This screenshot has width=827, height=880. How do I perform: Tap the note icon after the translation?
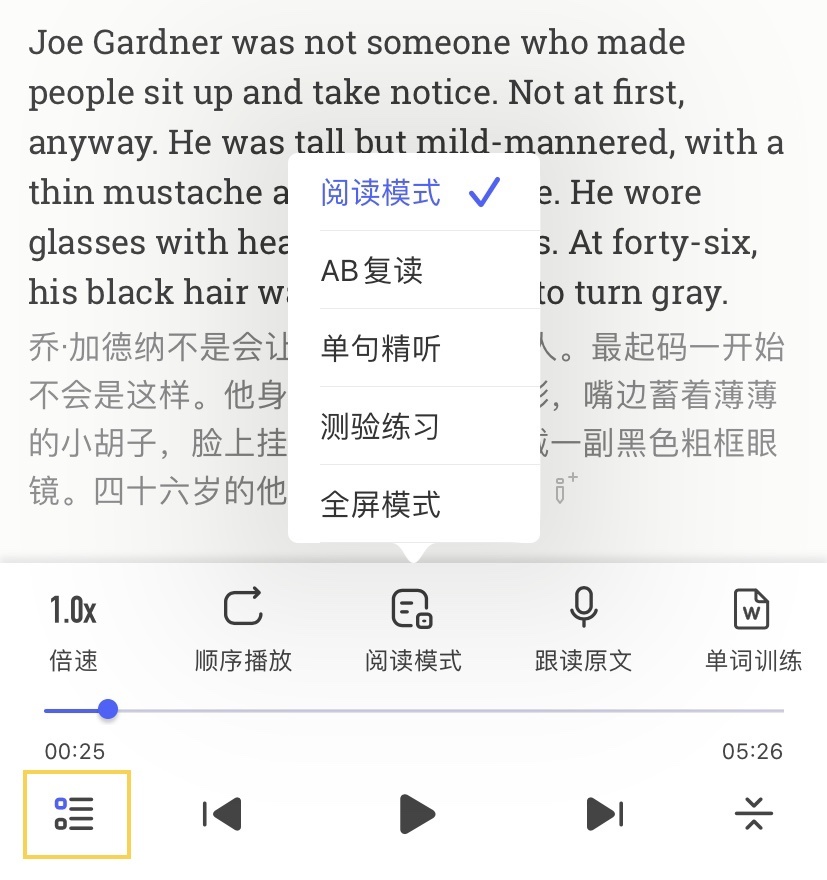566,489
